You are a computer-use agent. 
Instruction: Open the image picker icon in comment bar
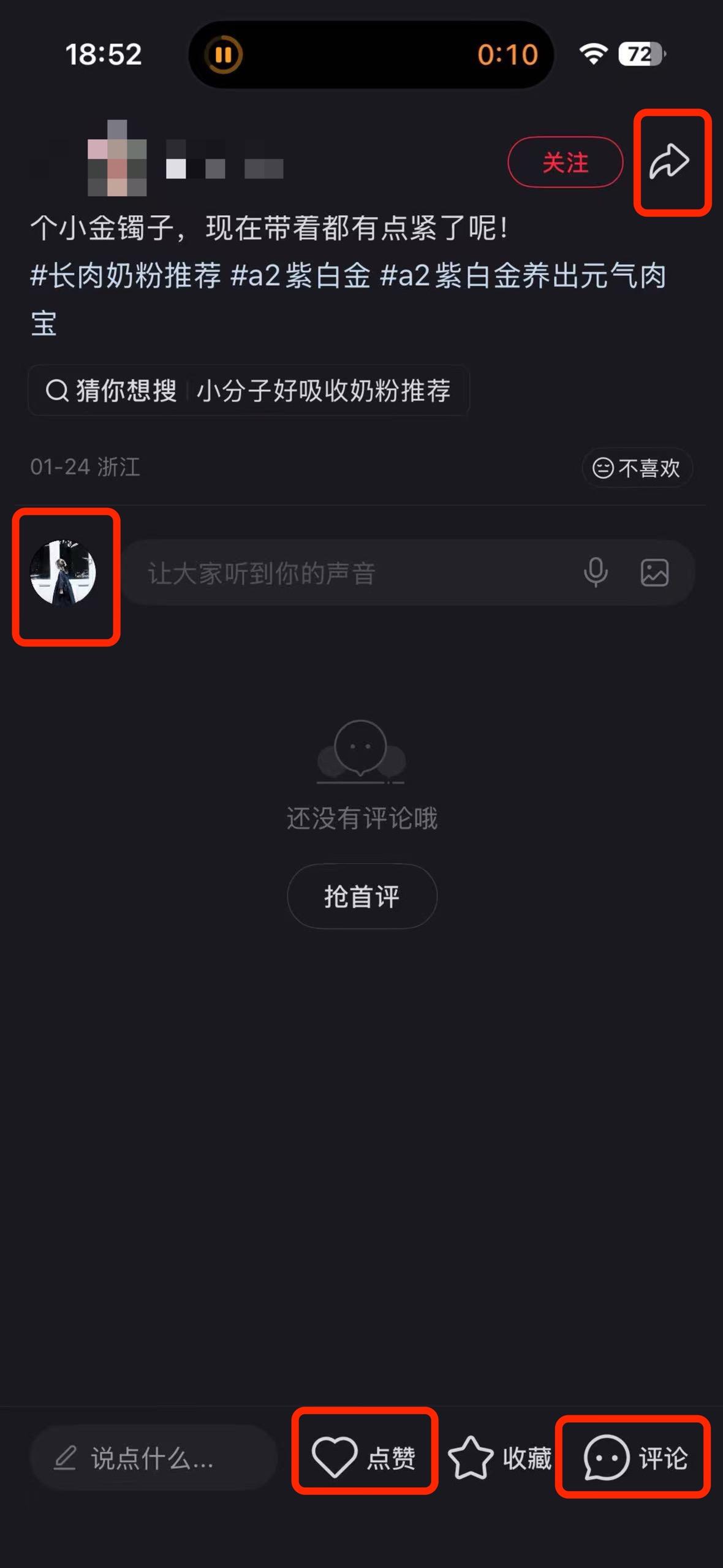tap(656, 573)
